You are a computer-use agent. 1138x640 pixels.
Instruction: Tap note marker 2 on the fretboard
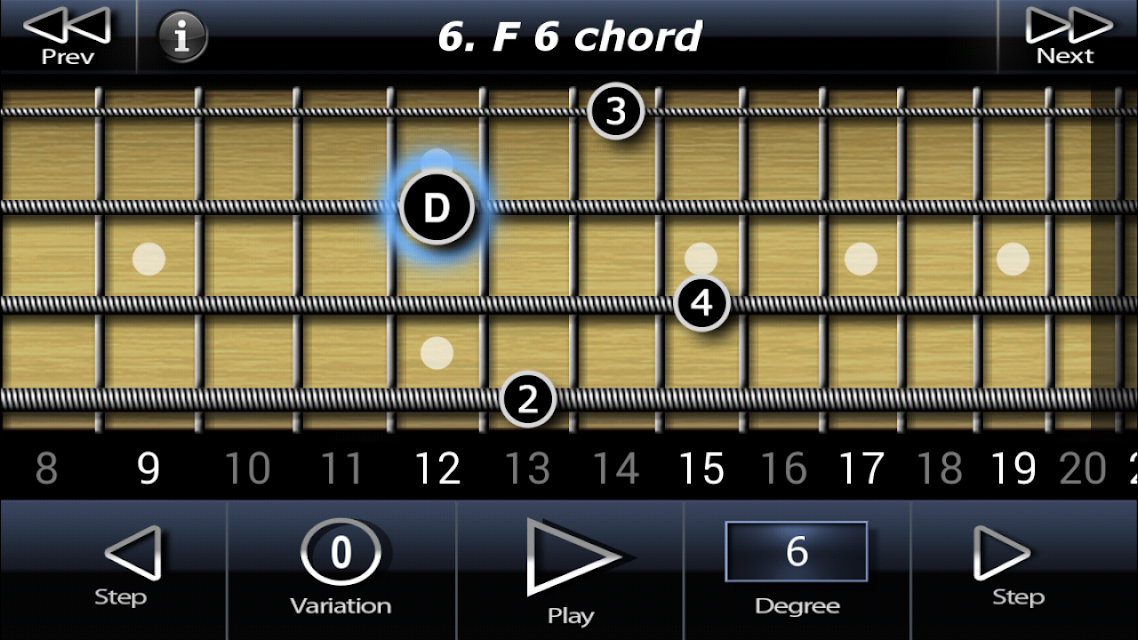pos(528,398)
